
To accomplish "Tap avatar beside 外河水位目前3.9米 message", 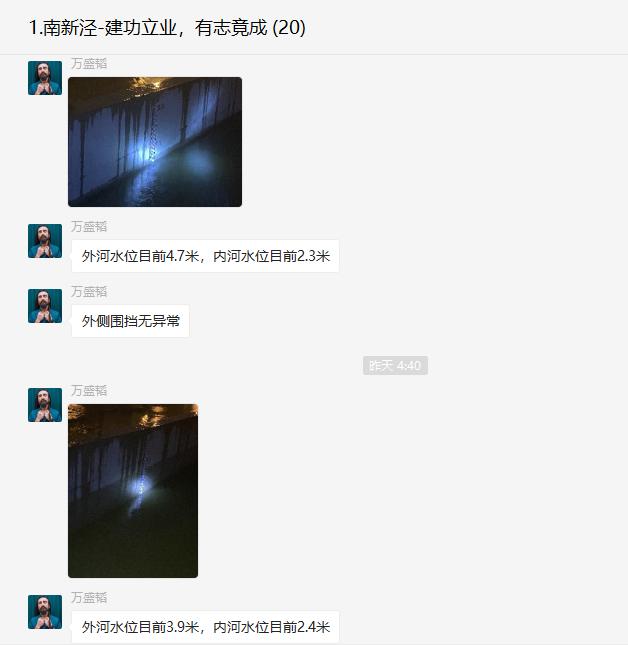I will pyautogui.click(x=45, y=612).
